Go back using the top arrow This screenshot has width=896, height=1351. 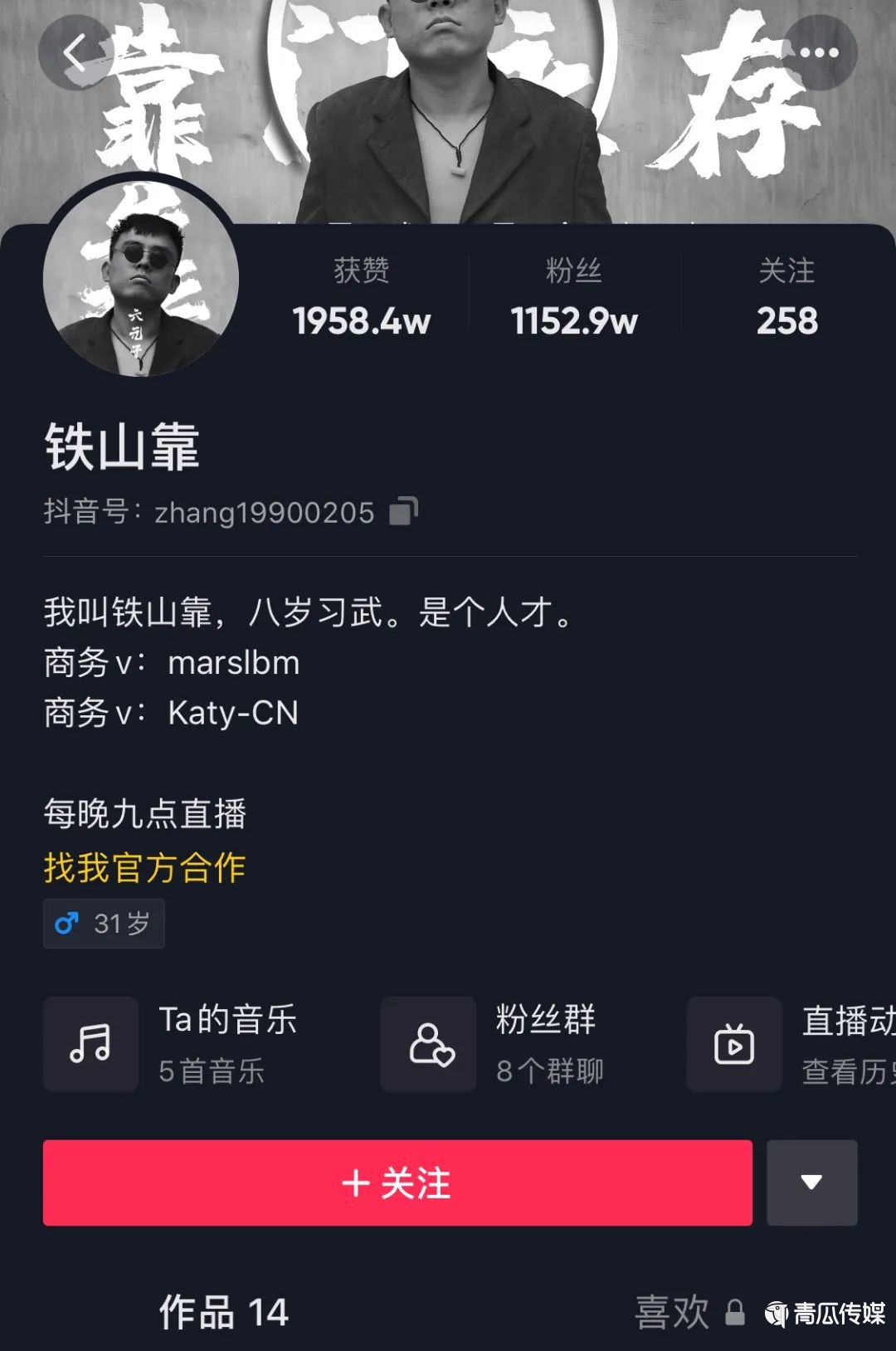(75, 53)
